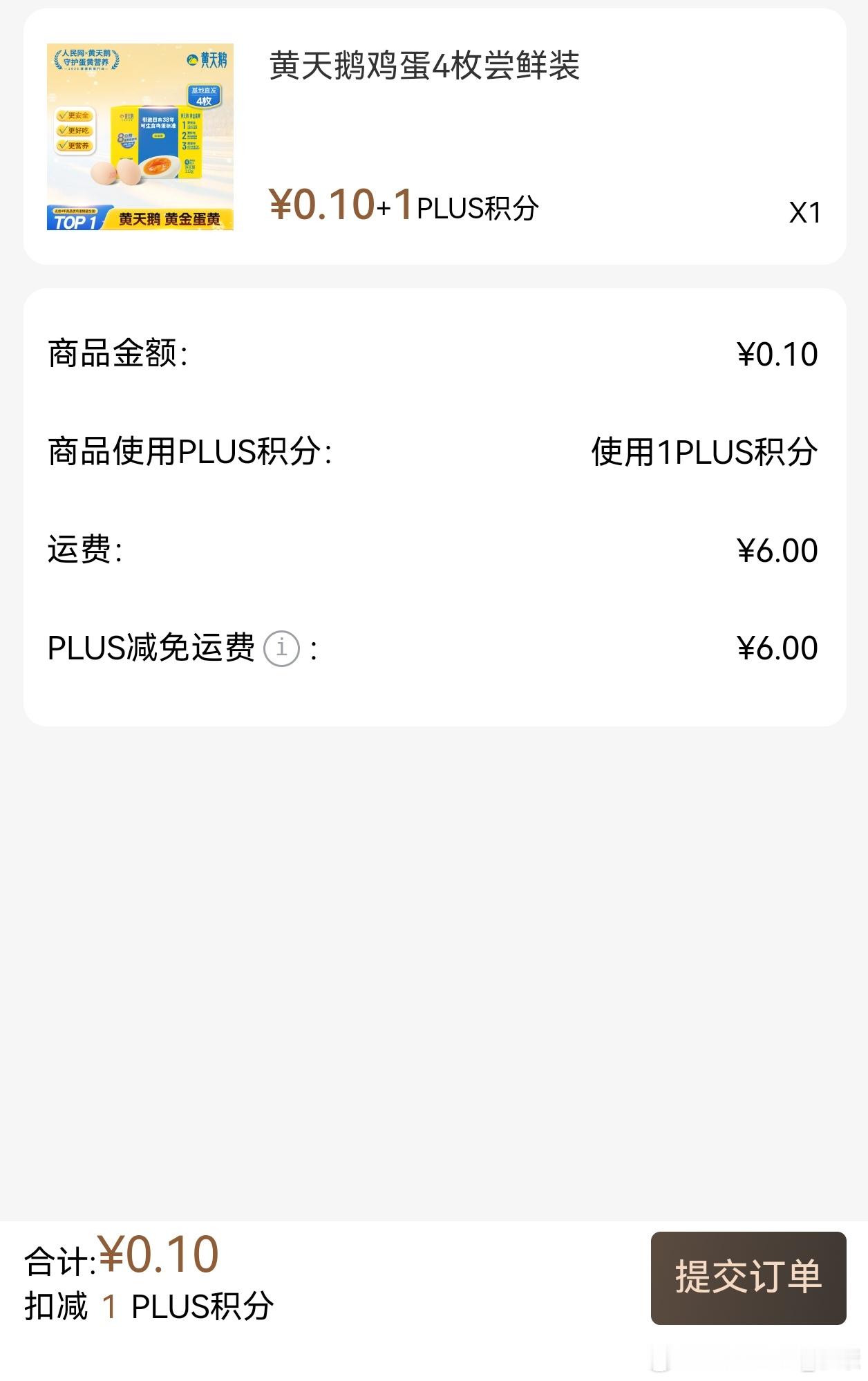Click the ¥6.00 shipping fee amount
Image resolution: width=868 pixels, height=1381 pixels.
tap(777, 549)
